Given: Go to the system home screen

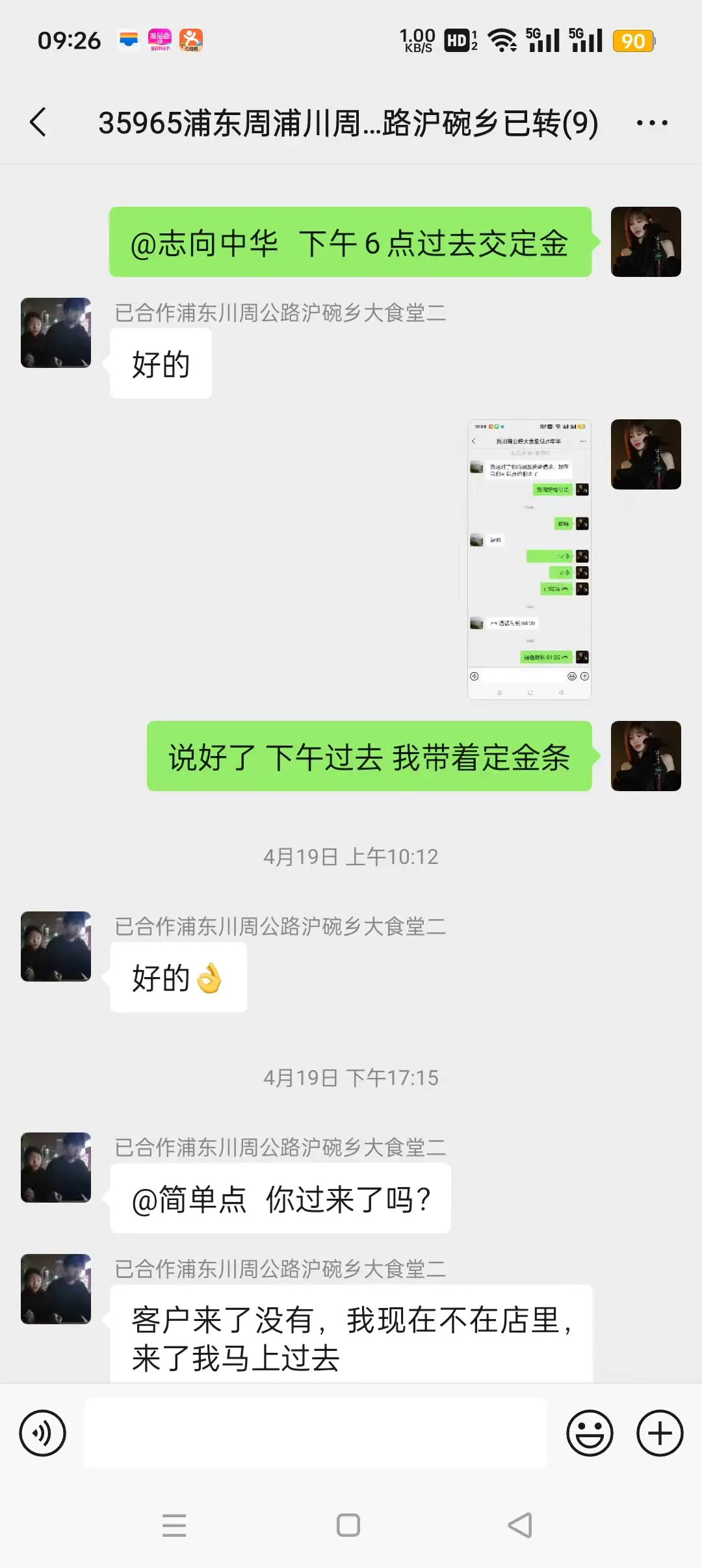Looking at the screenshot, I should coord(348,1525).
